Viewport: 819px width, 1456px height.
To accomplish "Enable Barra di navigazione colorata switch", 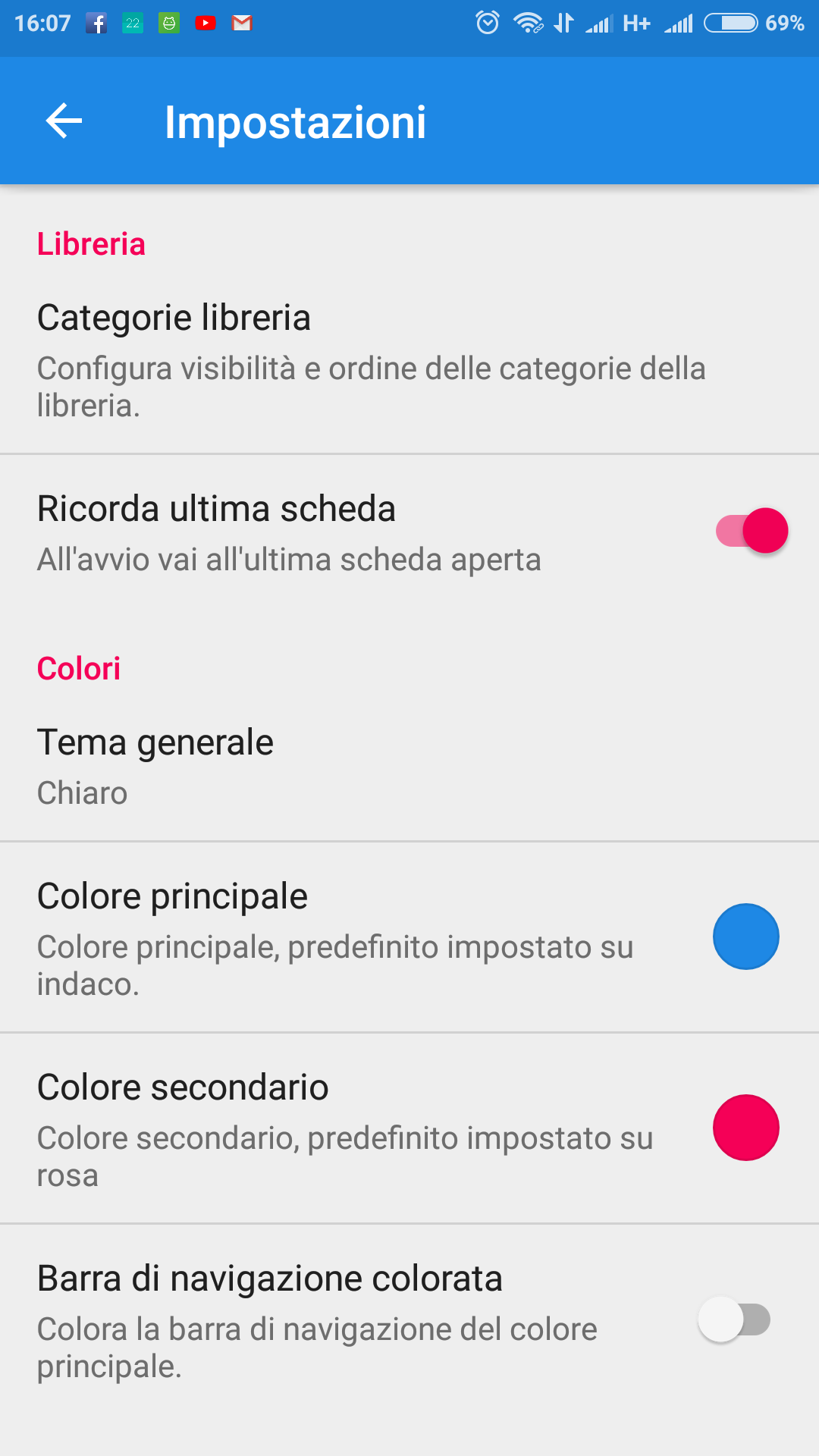I will click(735, 1319).
